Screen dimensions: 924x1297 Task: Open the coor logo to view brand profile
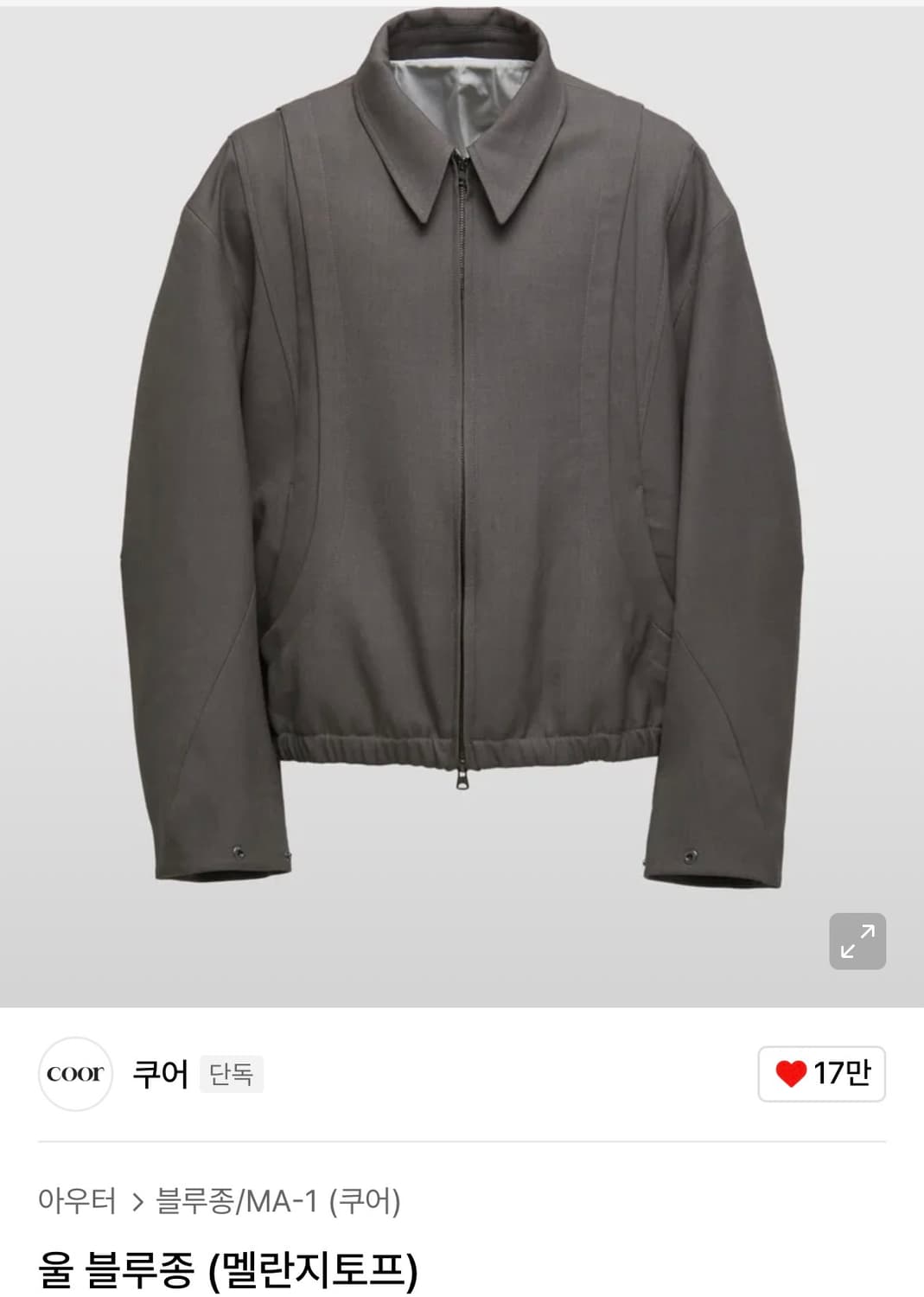(76, 1075)
